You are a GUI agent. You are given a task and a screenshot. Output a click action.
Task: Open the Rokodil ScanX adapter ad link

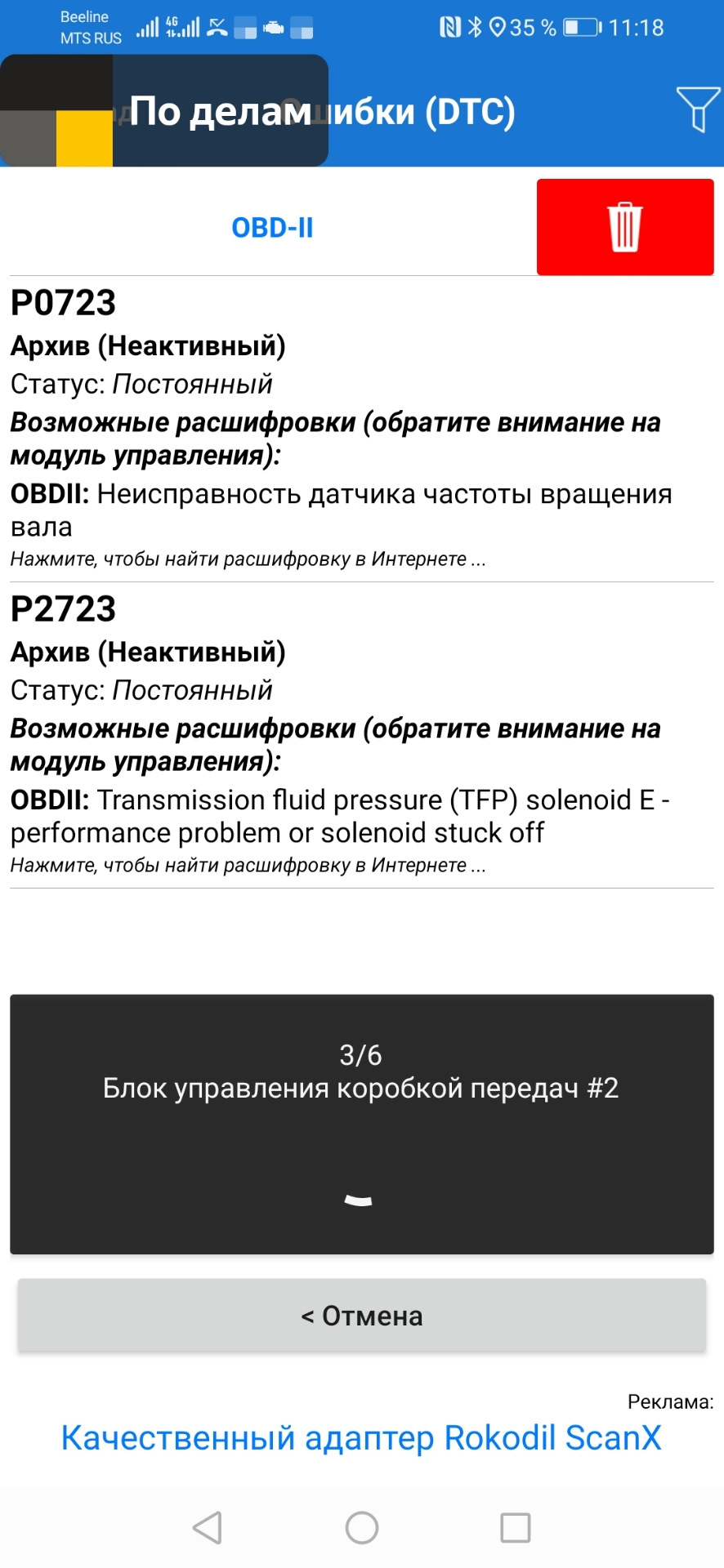click(361, 1438)
